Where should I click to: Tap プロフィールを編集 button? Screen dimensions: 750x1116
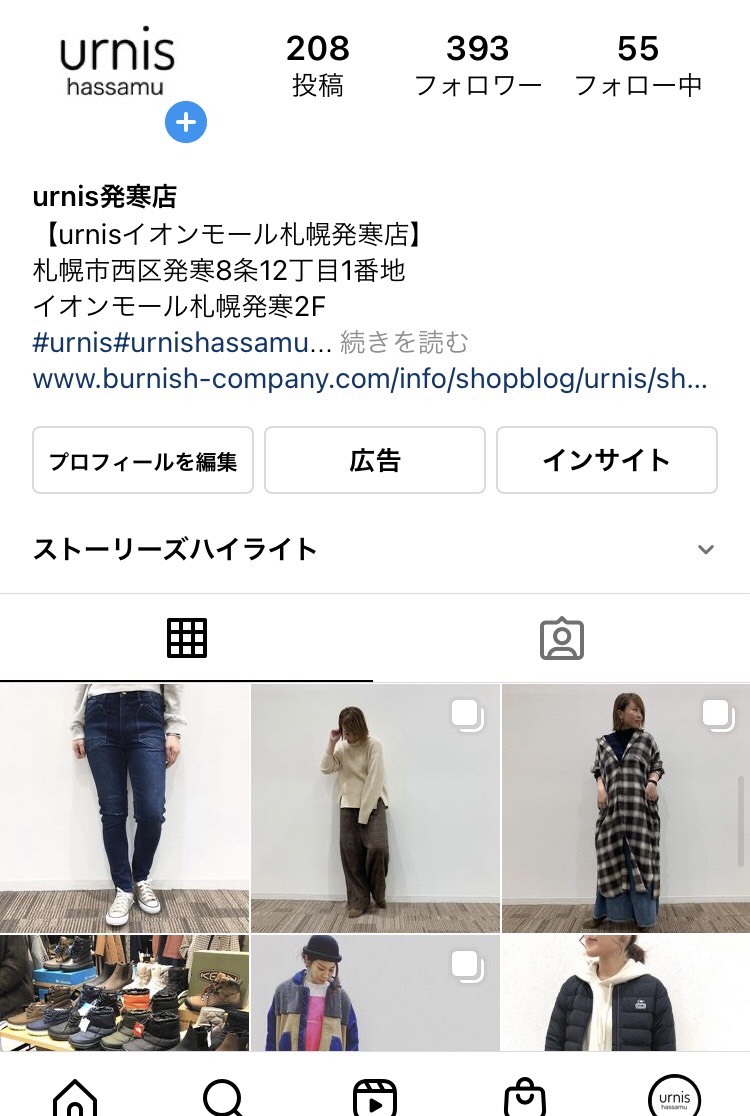143,460
